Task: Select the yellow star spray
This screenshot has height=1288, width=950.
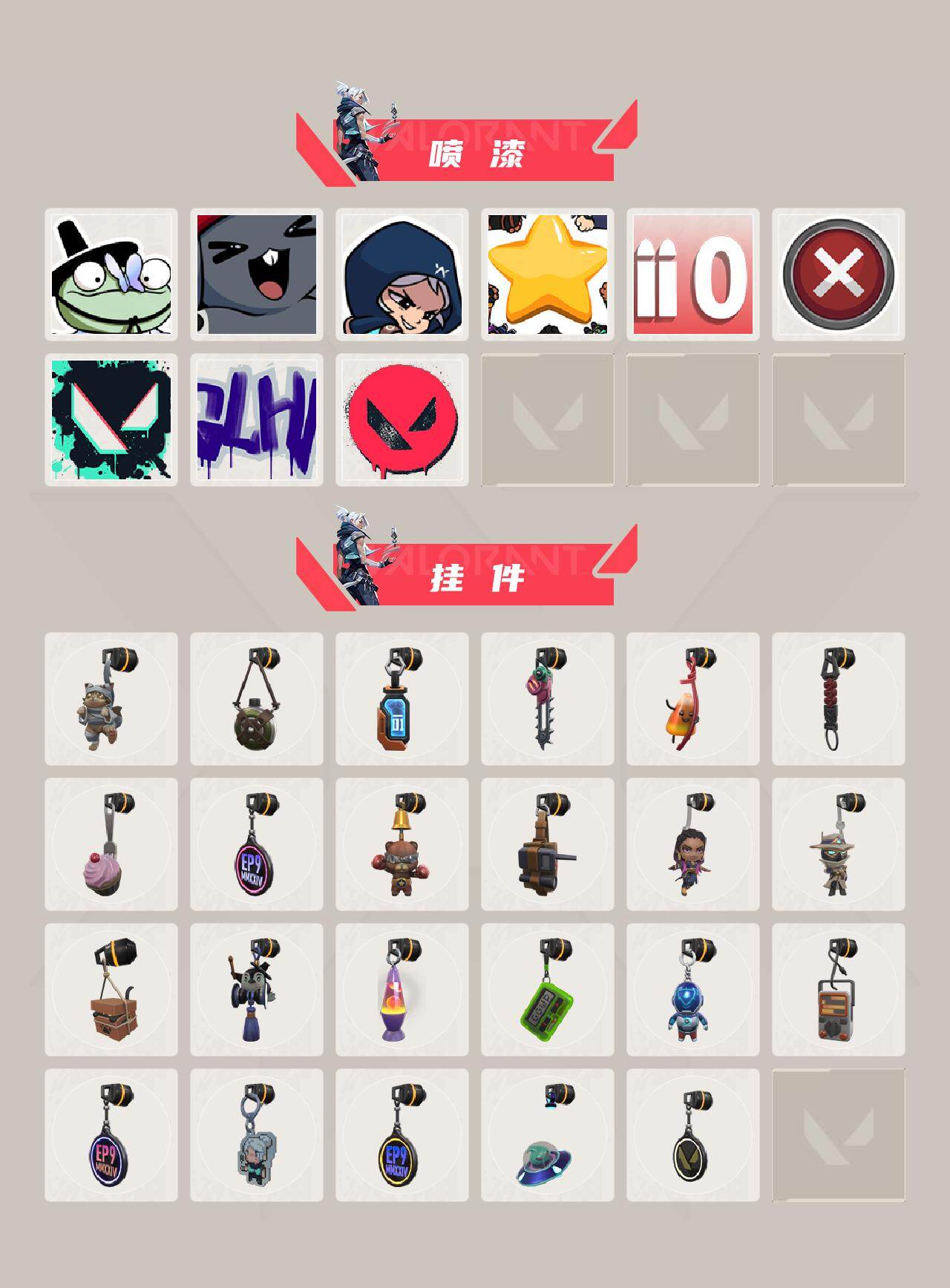Action: pyautogui.click(x=546, y=273)
